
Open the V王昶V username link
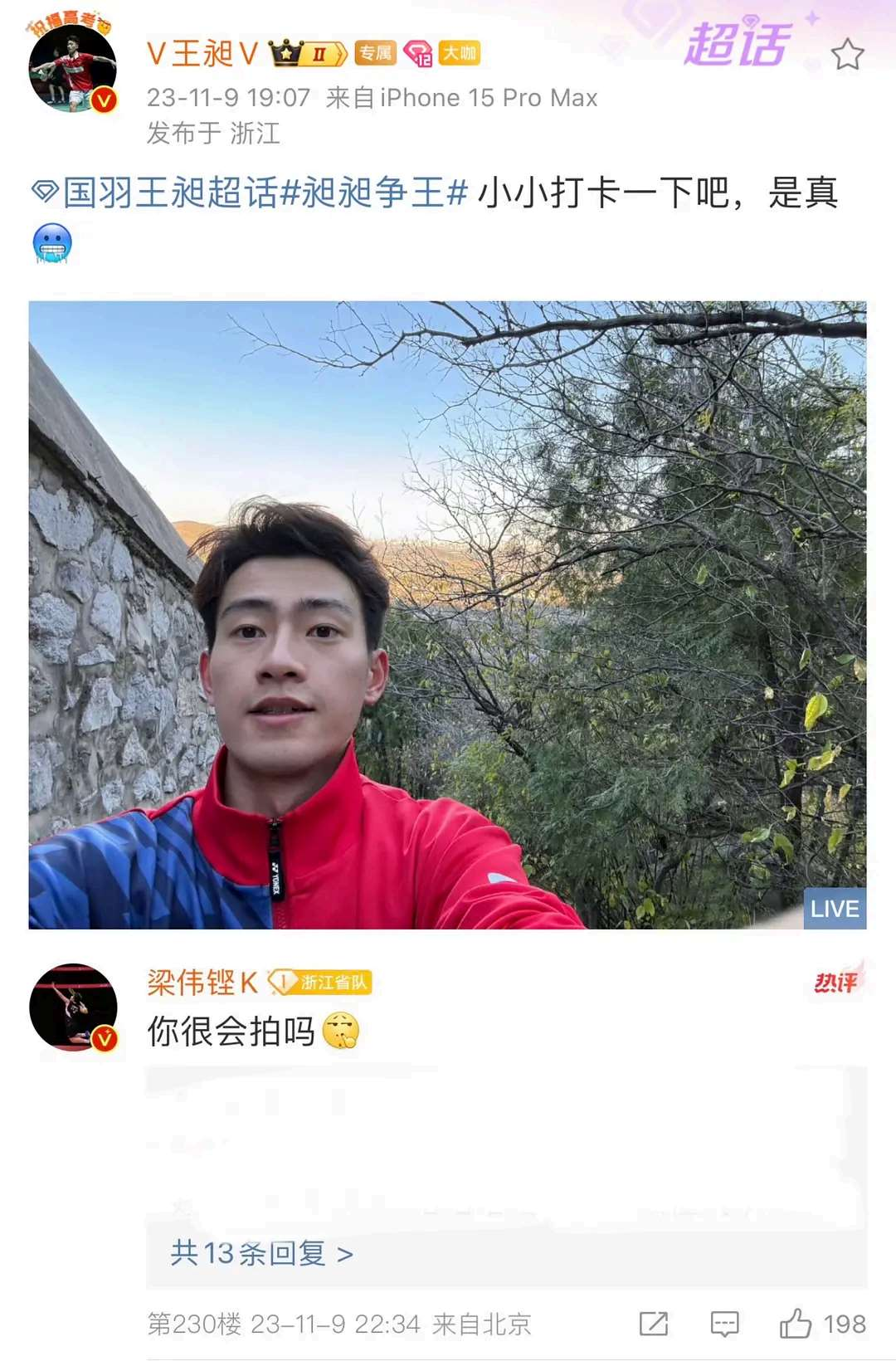(202, 54)
